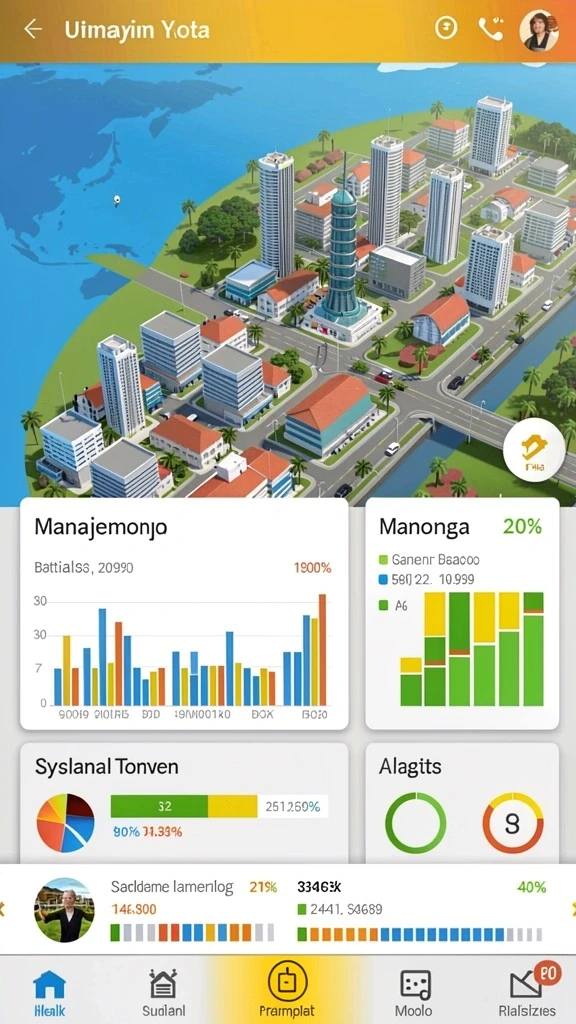Open the Saclдame lamenlog person row
Screen dimensions: 576x1024
(x=287, y=910)
